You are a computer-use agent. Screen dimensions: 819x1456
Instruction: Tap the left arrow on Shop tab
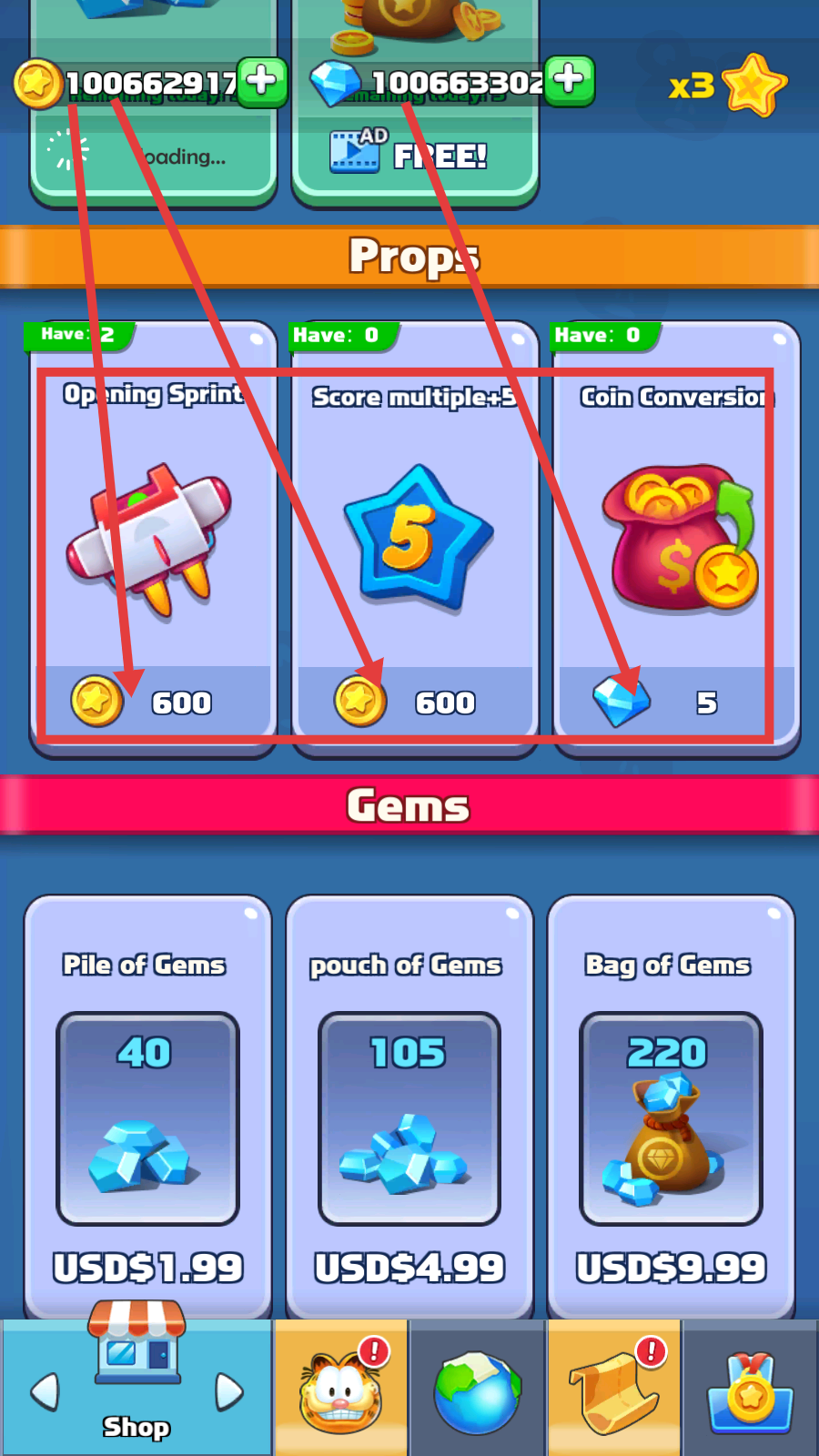[45, 1391]
